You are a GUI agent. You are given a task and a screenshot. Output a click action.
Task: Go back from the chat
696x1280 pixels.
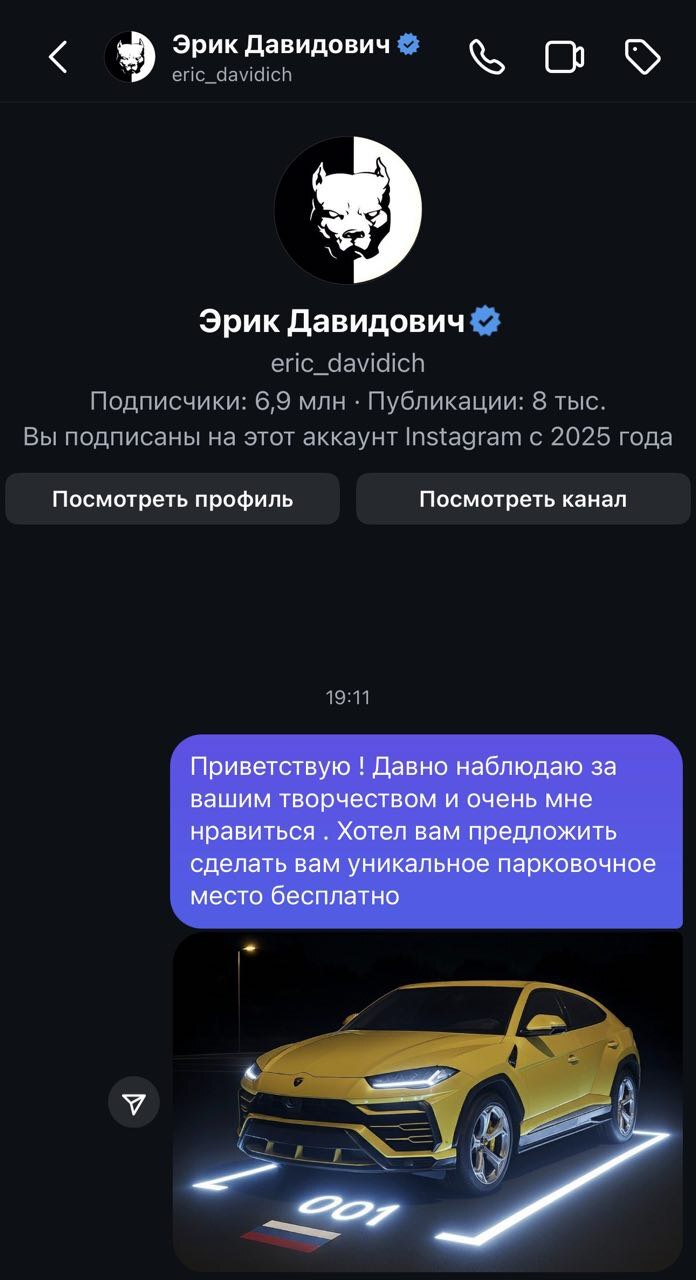(58, 57)
